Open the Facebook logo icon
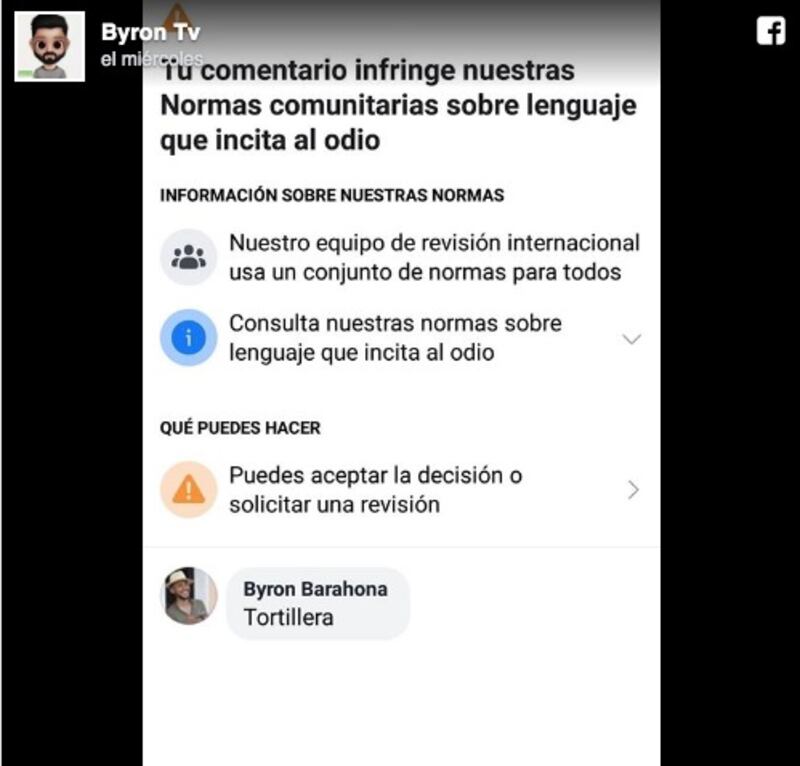This screenshot has height=766, width=800. point(770,31)
